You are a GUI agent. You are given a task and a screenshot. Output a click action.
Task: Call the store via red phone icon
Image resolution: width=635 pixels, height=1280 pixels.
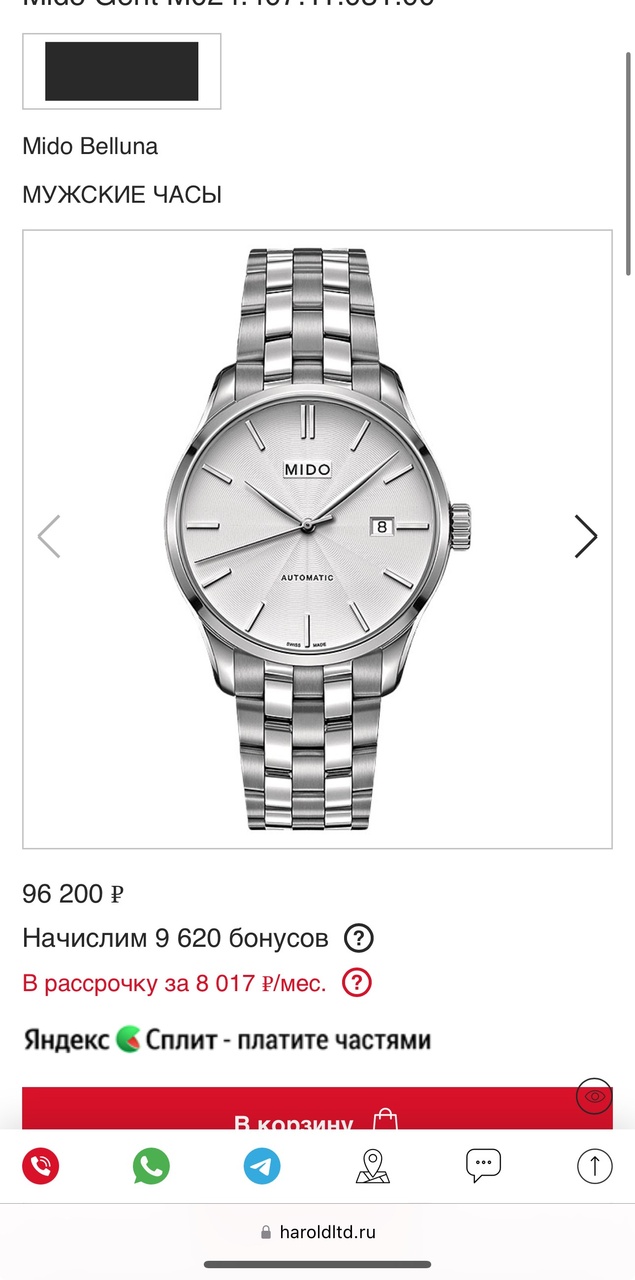coord(41,1165)
